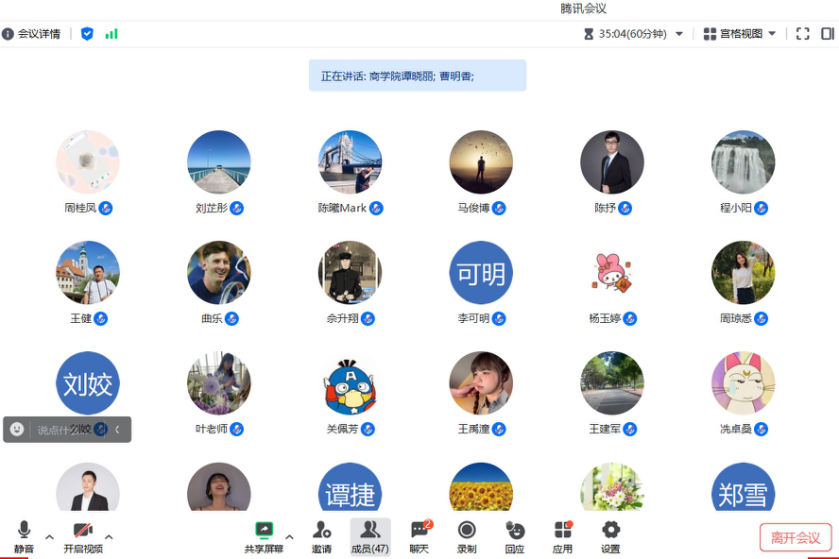
Task: Open the 会议详情 meeting info
Action: 31,34
